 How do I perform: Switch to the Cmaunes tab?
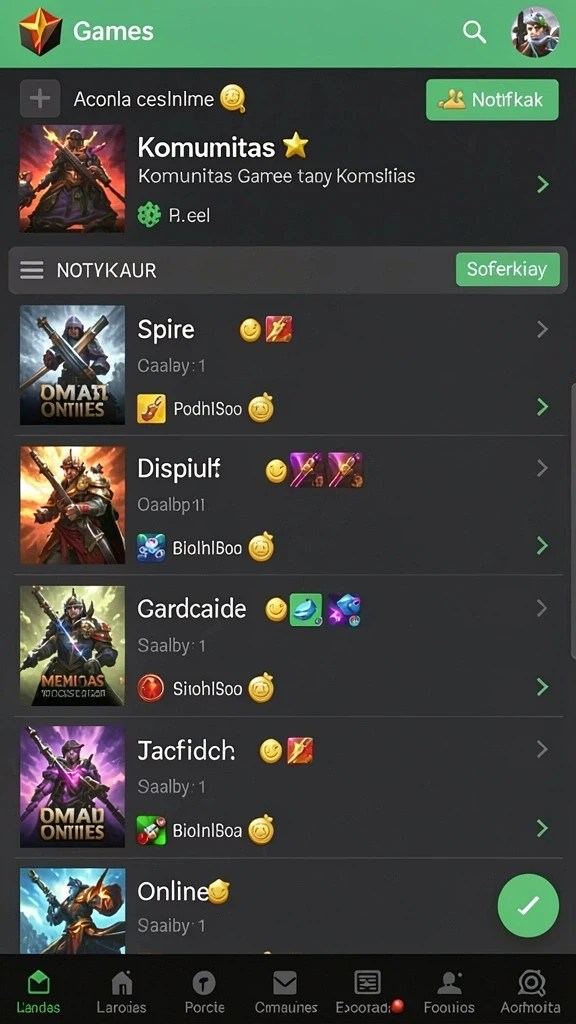(285, 991)
